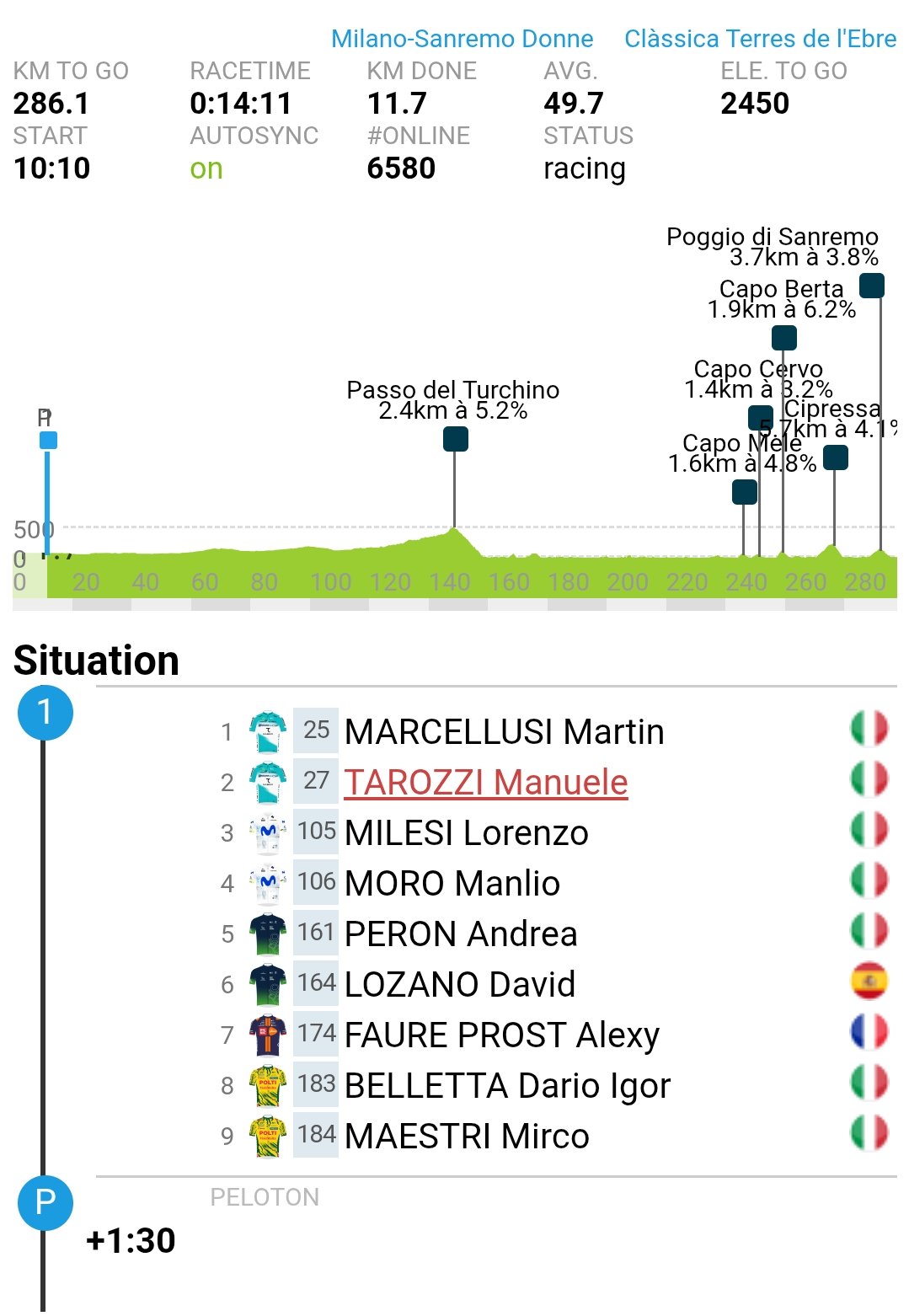Select the Capo Berta climb marker

click(x=784, y=338)
